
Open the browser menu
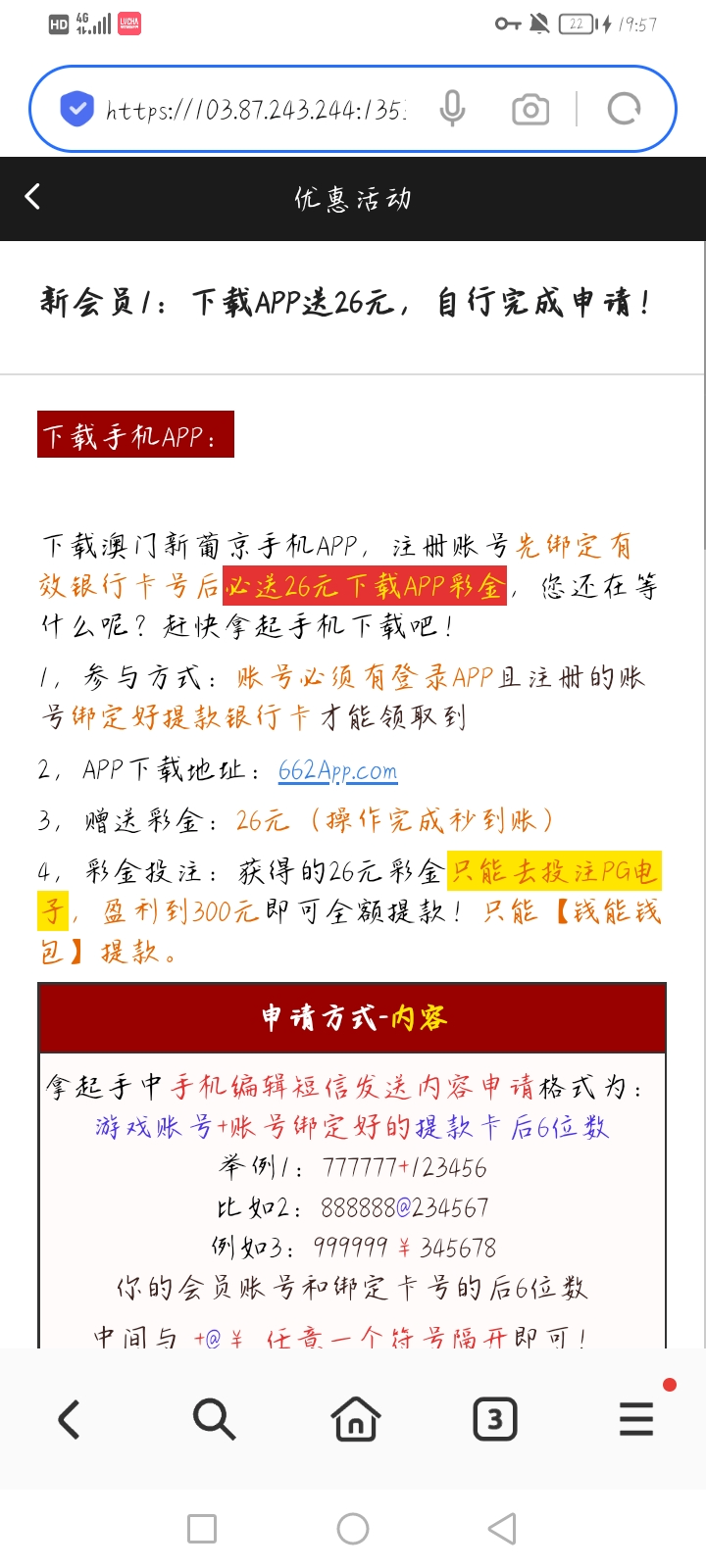636,1419
